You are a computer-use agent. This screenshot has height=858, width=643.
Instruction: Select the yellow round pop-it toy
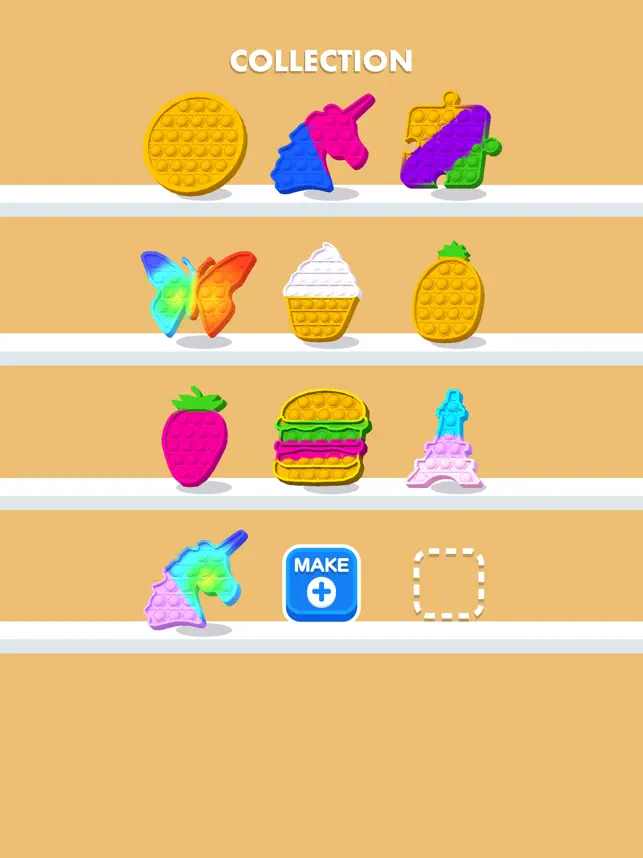click(x=196, y=141)
